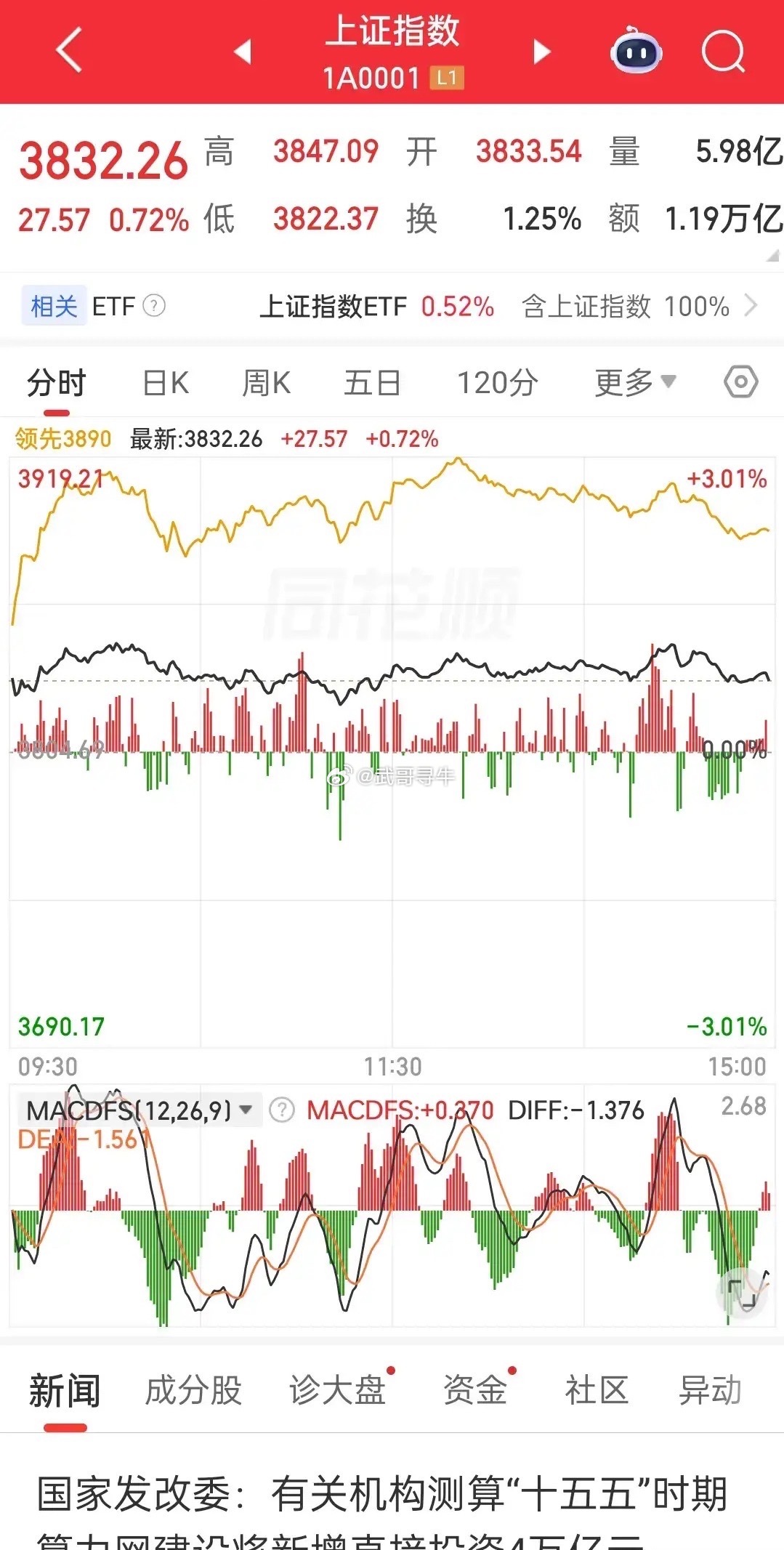Screen dimensions: 784x1550
Task: Switch to the previous index
Action: 243,52
